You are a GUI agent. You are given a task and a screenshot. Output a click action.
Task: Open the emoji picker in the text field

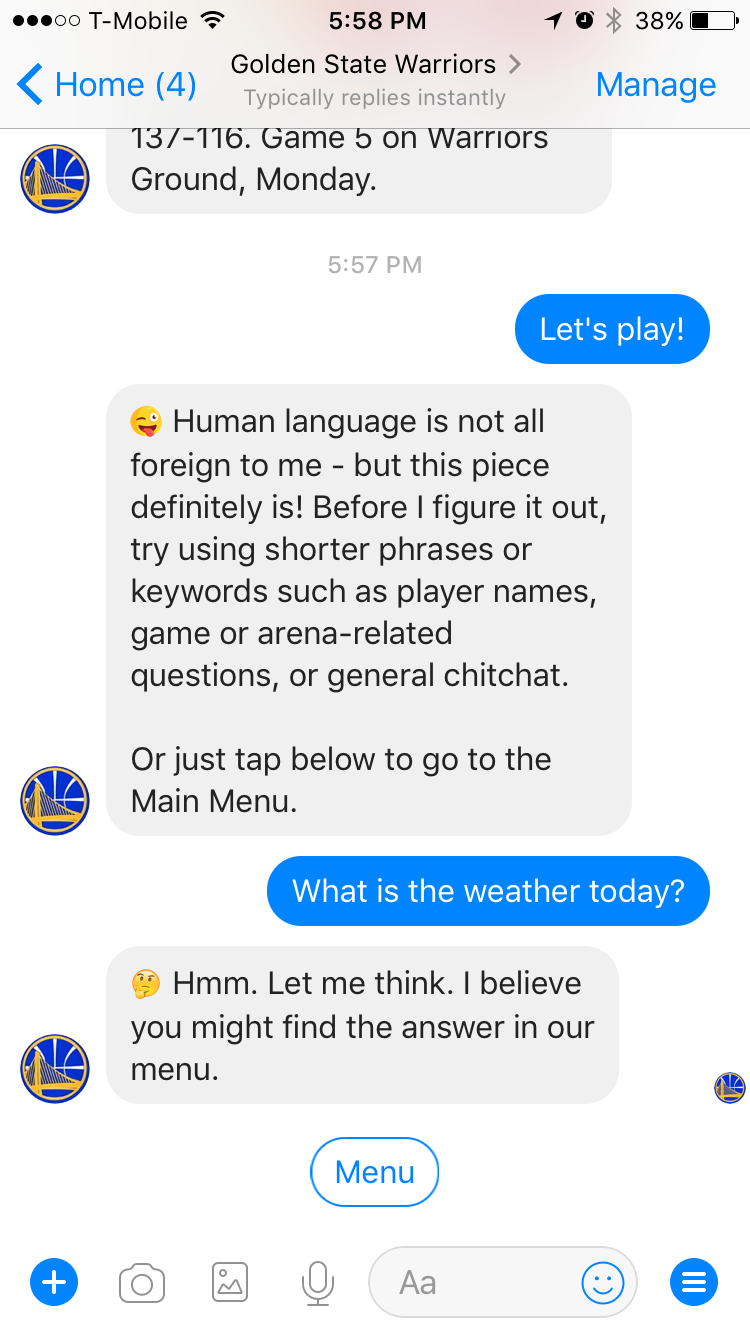click(x=603, y=1282)
